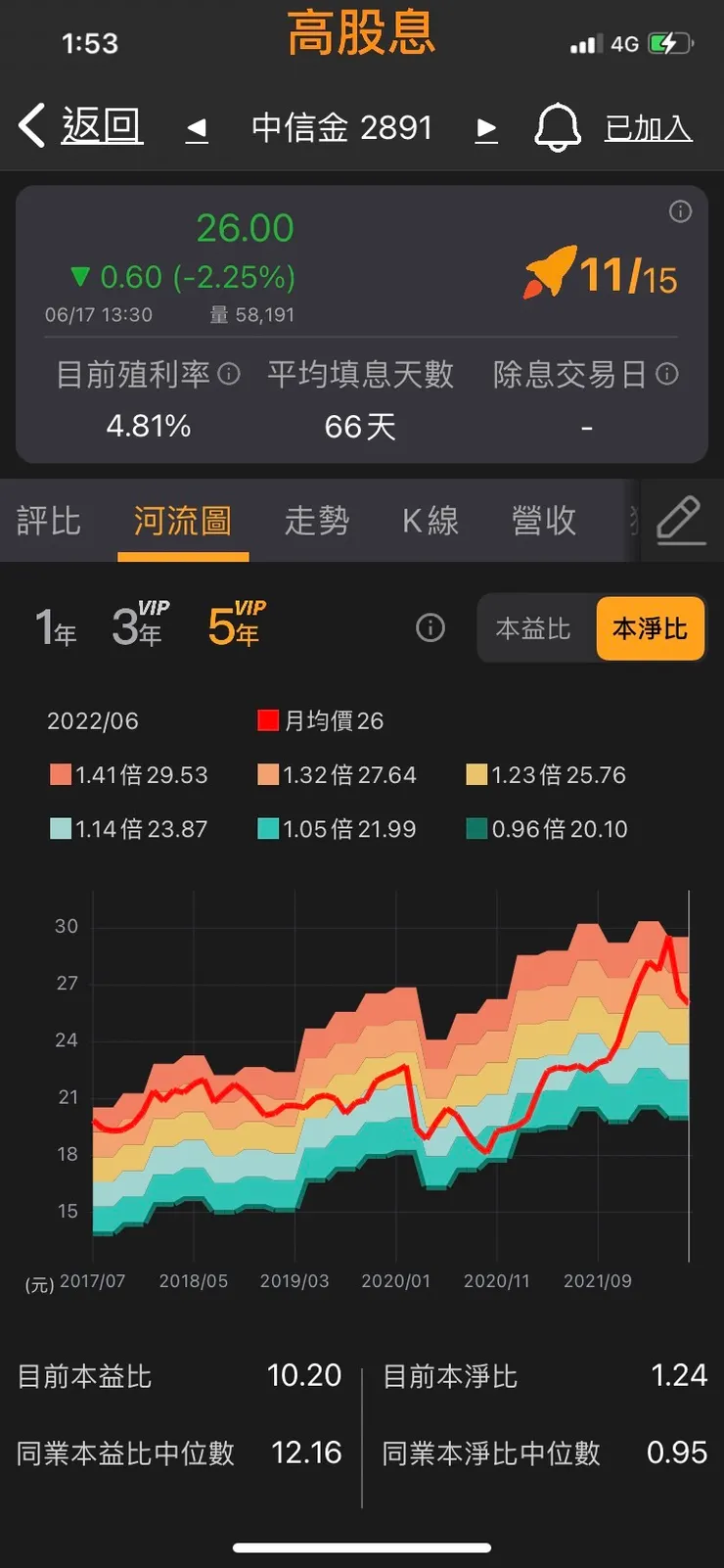The width and height of the screenshot is (724, 1568).
Task: Switch to the 走勢 tab
Action: [x=316, y=522]
